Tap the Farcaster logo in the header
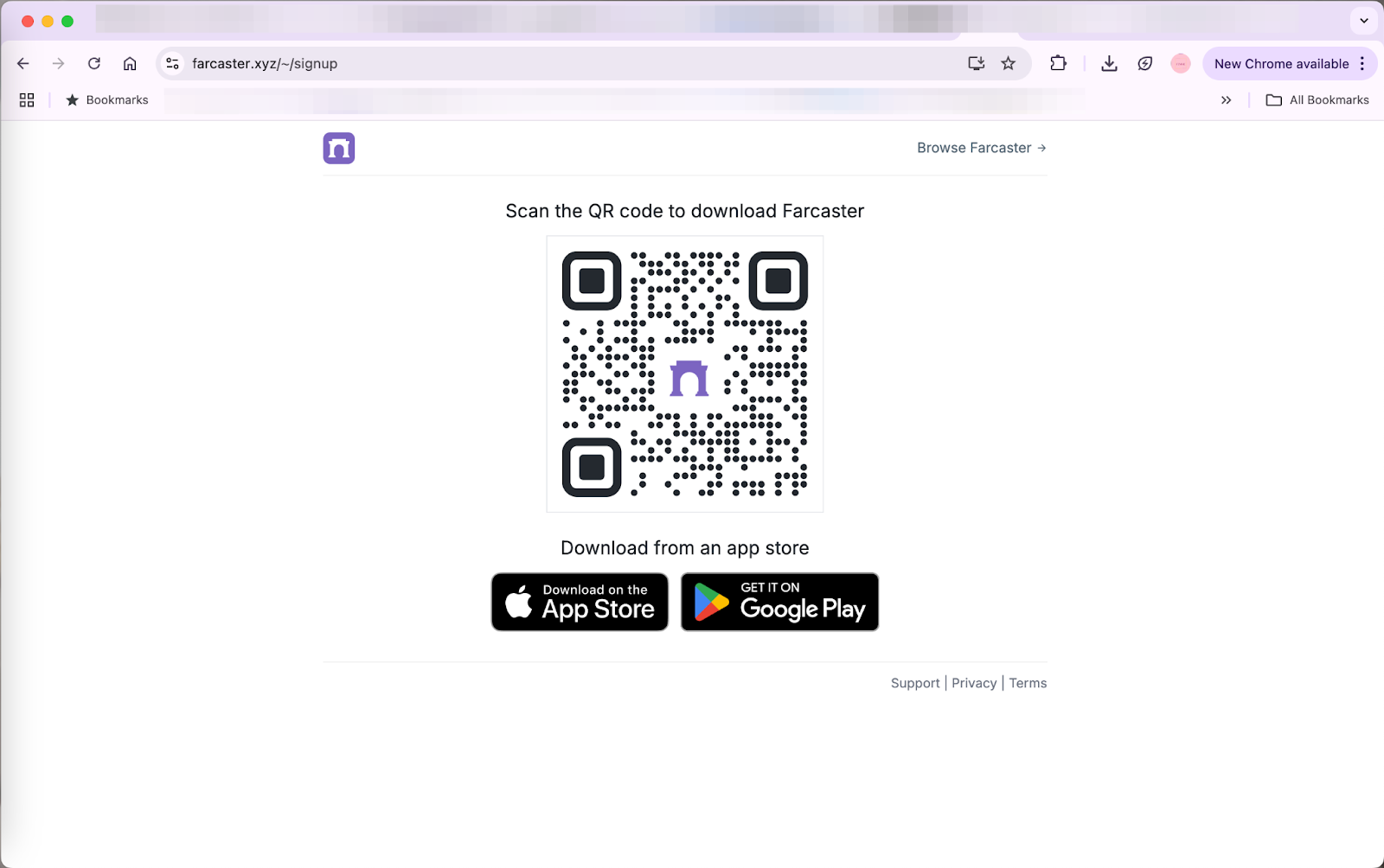Image resolution: width=1384 pixels, height=868 pixels. (x=339, y=148)
